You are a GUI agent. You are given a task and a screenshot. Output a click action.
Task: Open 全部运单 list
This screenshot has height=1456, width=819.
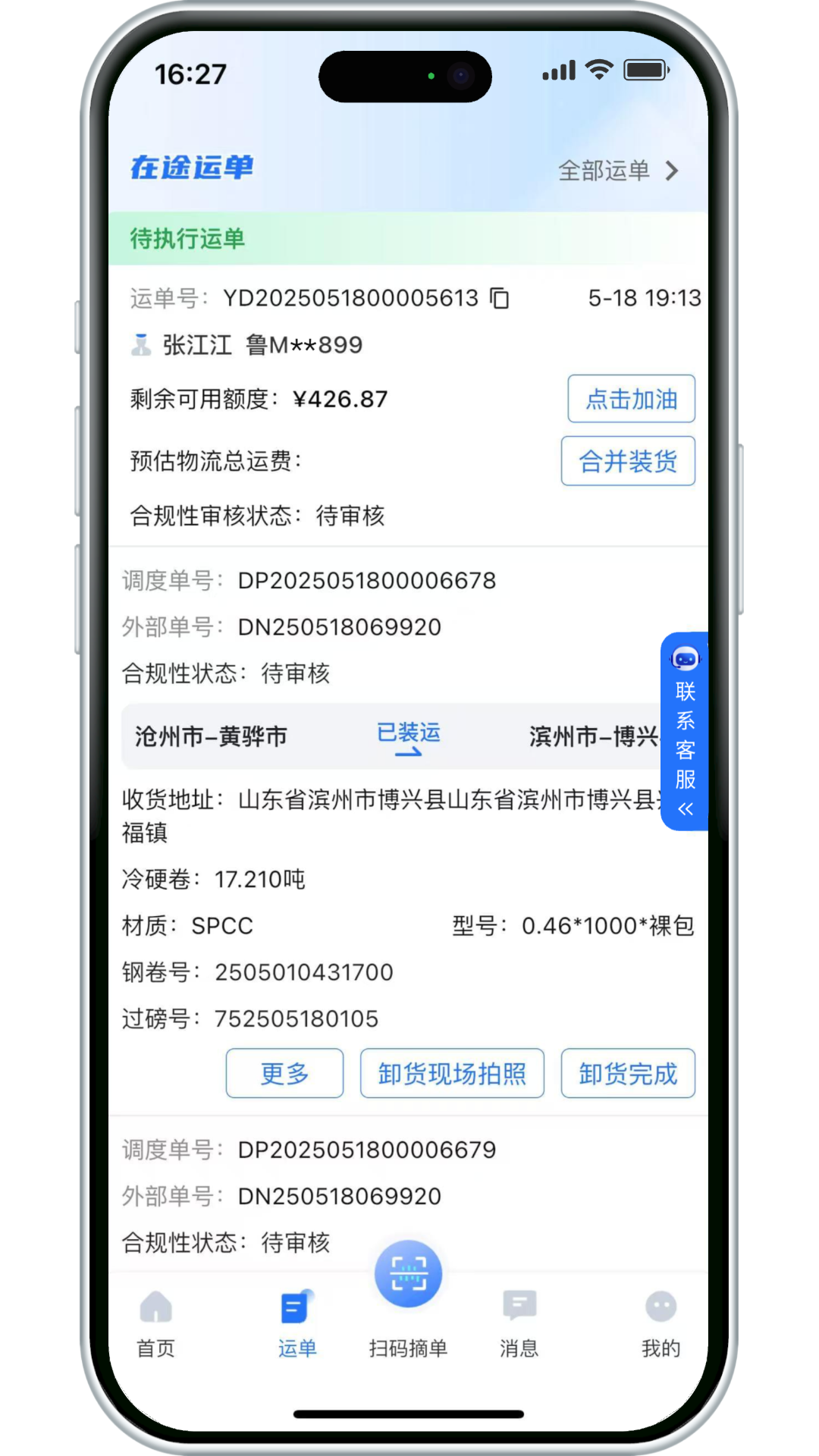(x=617, y=171)
